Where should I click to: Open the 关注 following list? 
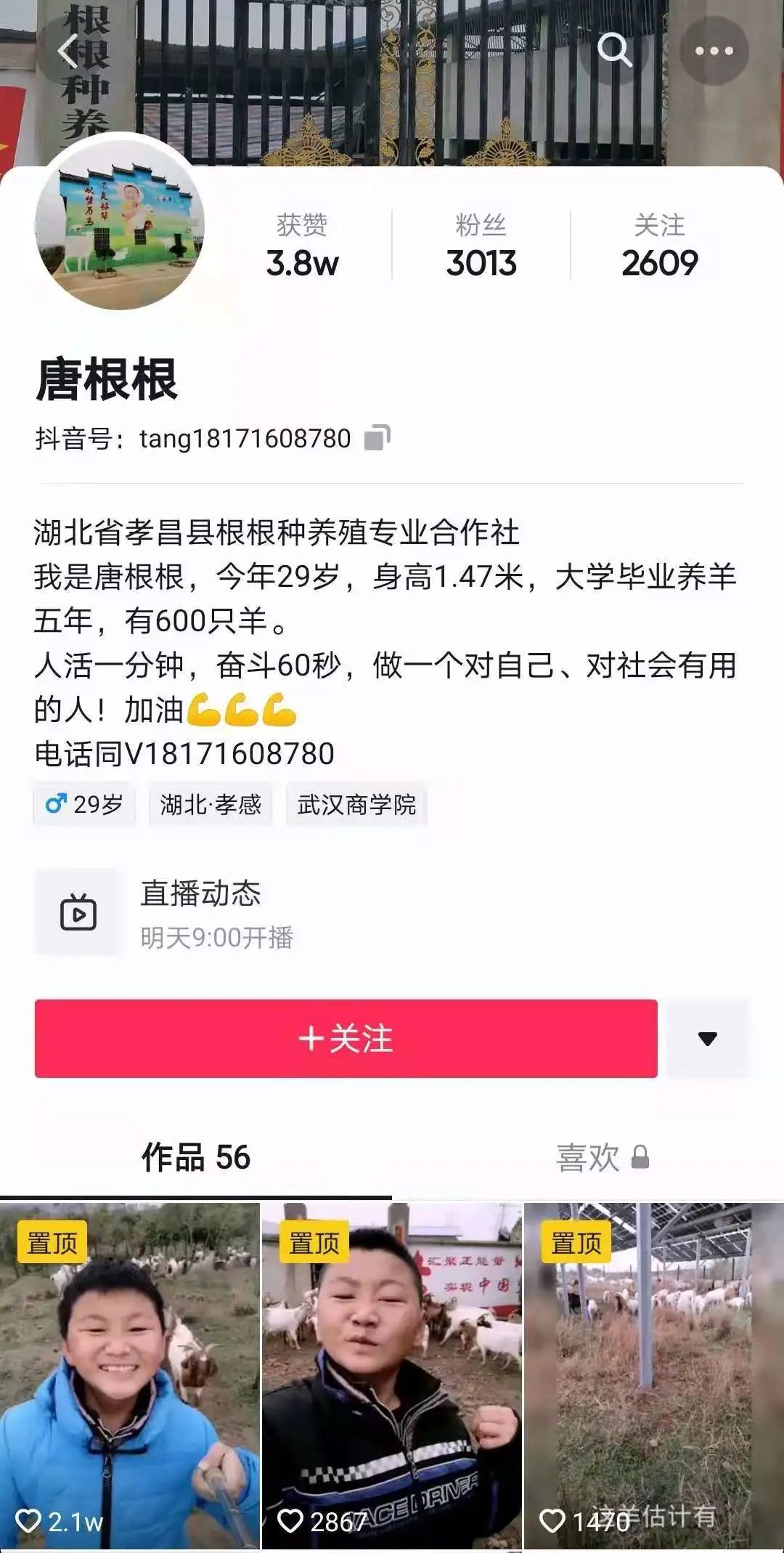point(659,246)
